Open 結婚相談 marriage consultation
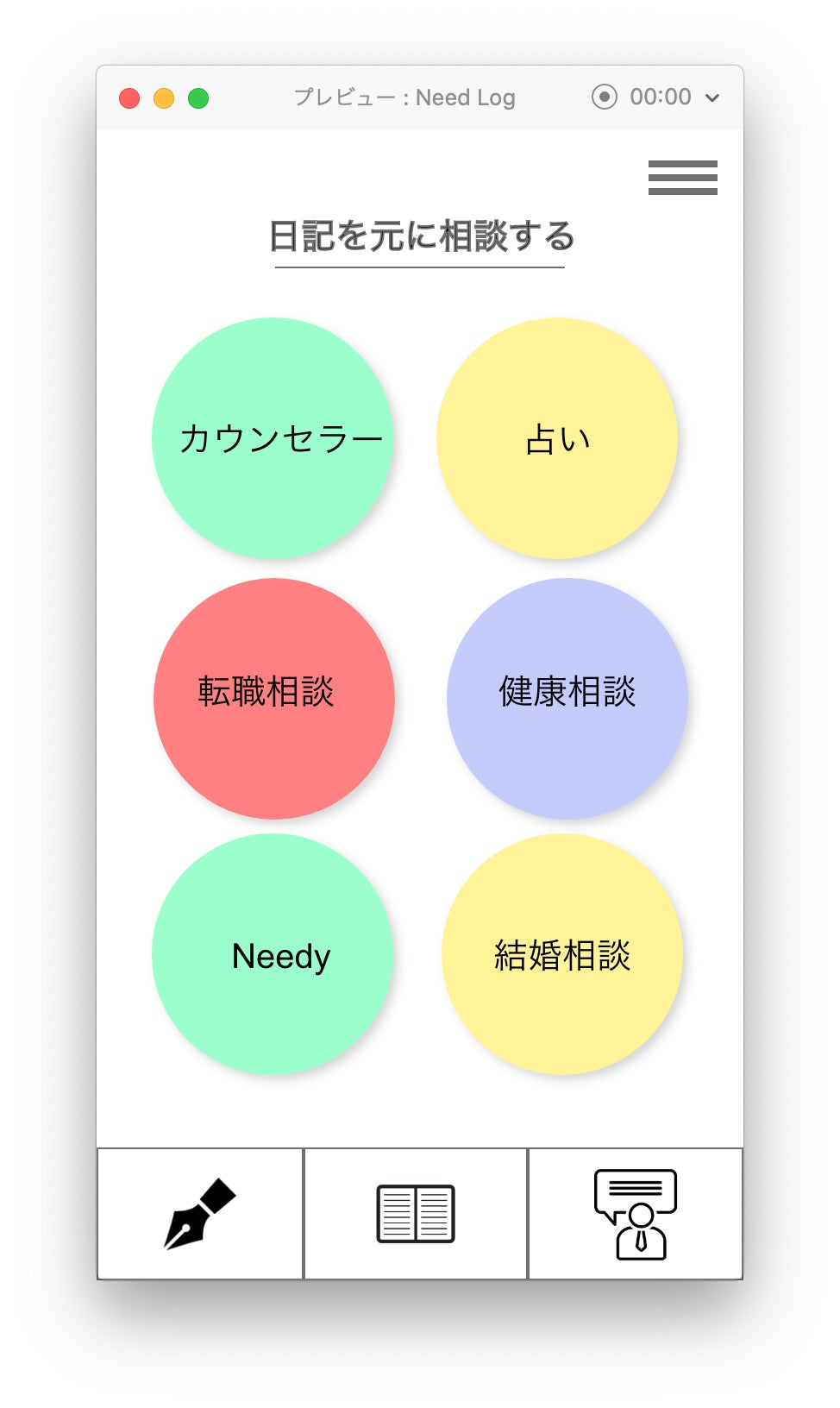The image size is (840, 1408). click(562, 954)
